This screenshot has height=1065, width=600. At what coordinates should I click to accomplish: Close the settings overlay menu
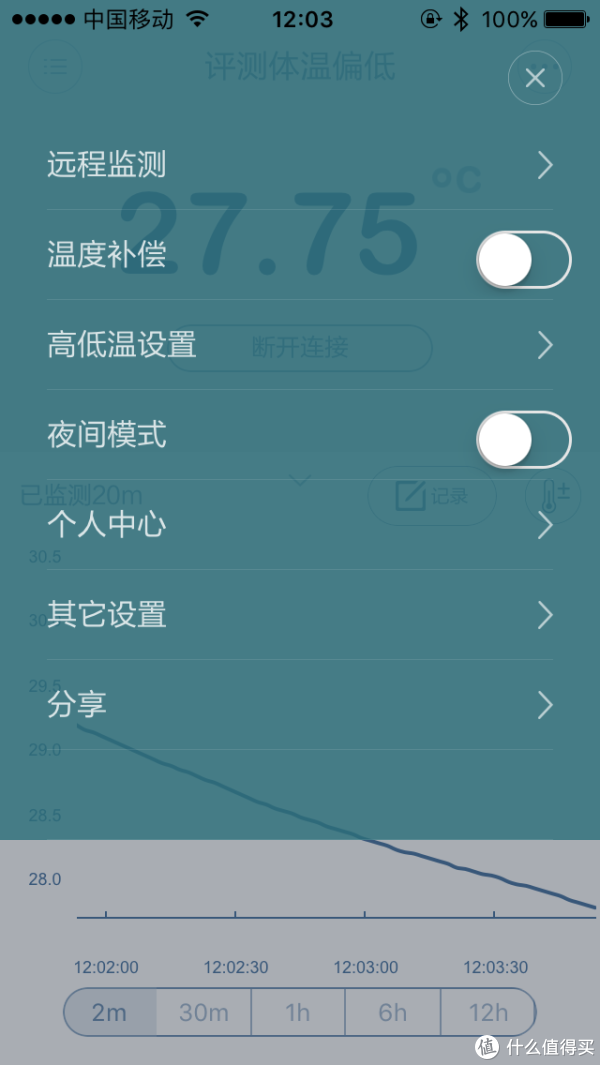535,79
